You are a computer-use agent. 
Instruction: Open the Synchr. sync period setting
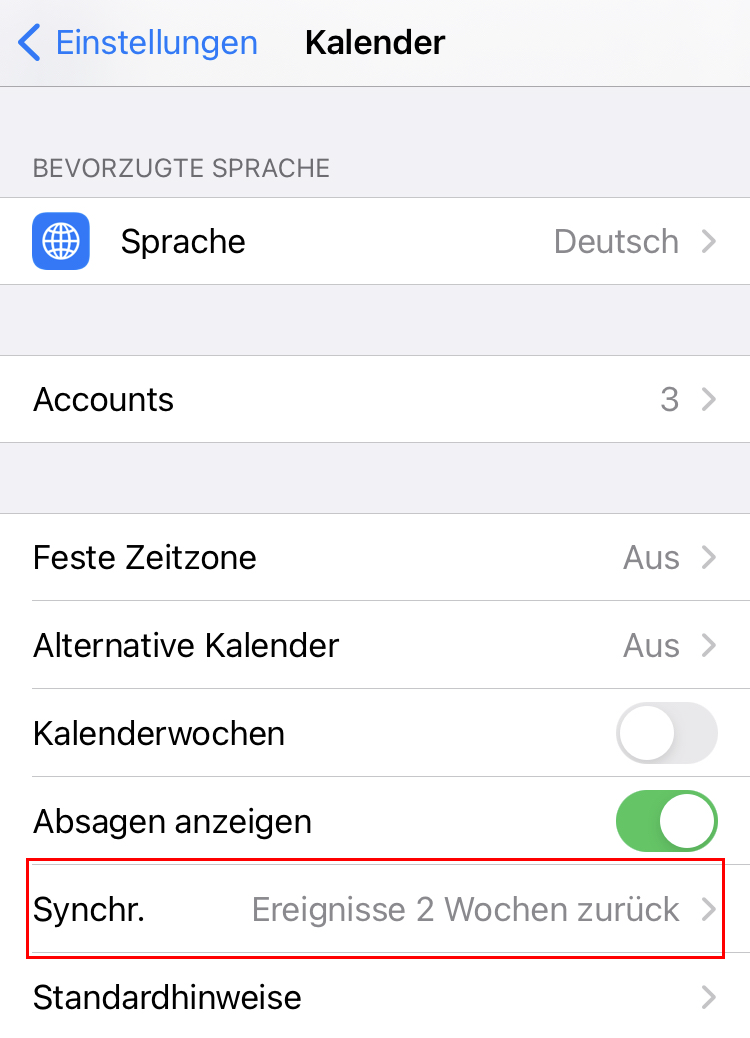pyautogui.click(x=375, y=909)
